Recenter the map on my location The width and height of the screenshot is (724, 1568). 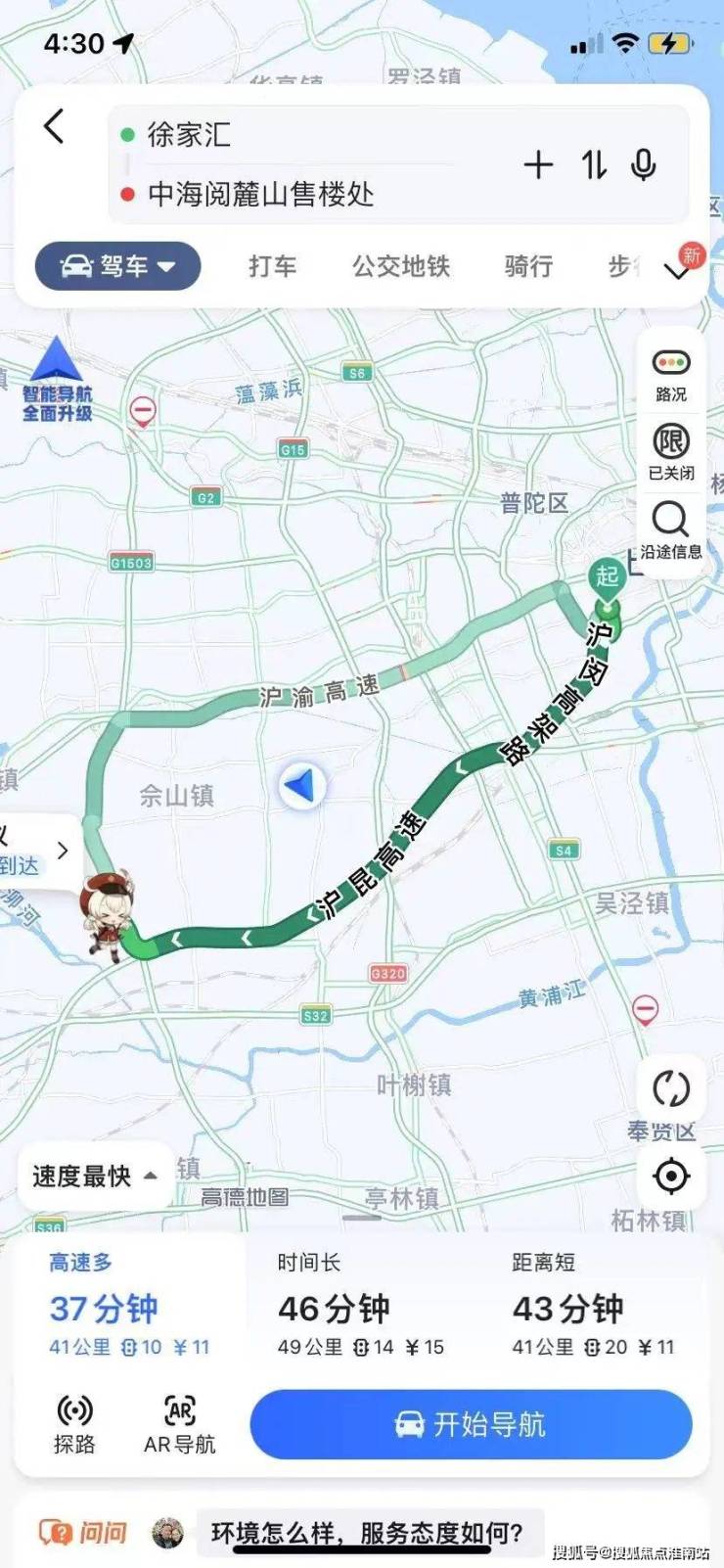click(671, 1176)
